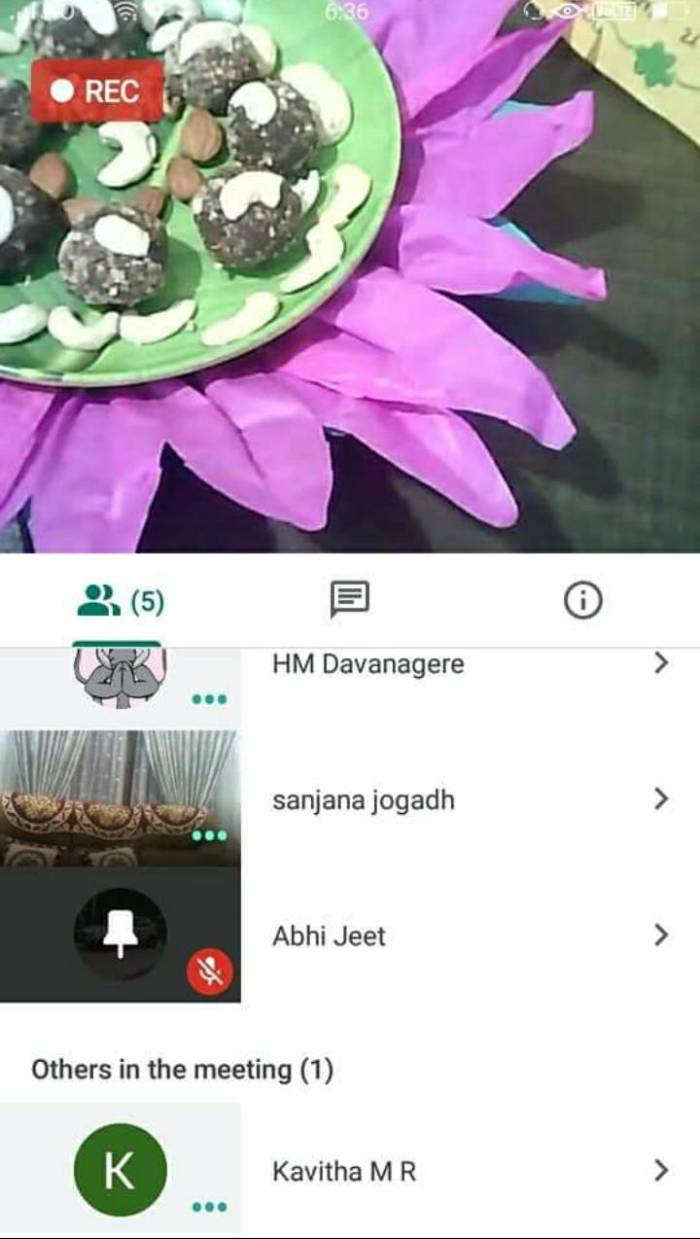Switch to the participants tab
The image size is (700, 1239).
click(x=120, y=601)
